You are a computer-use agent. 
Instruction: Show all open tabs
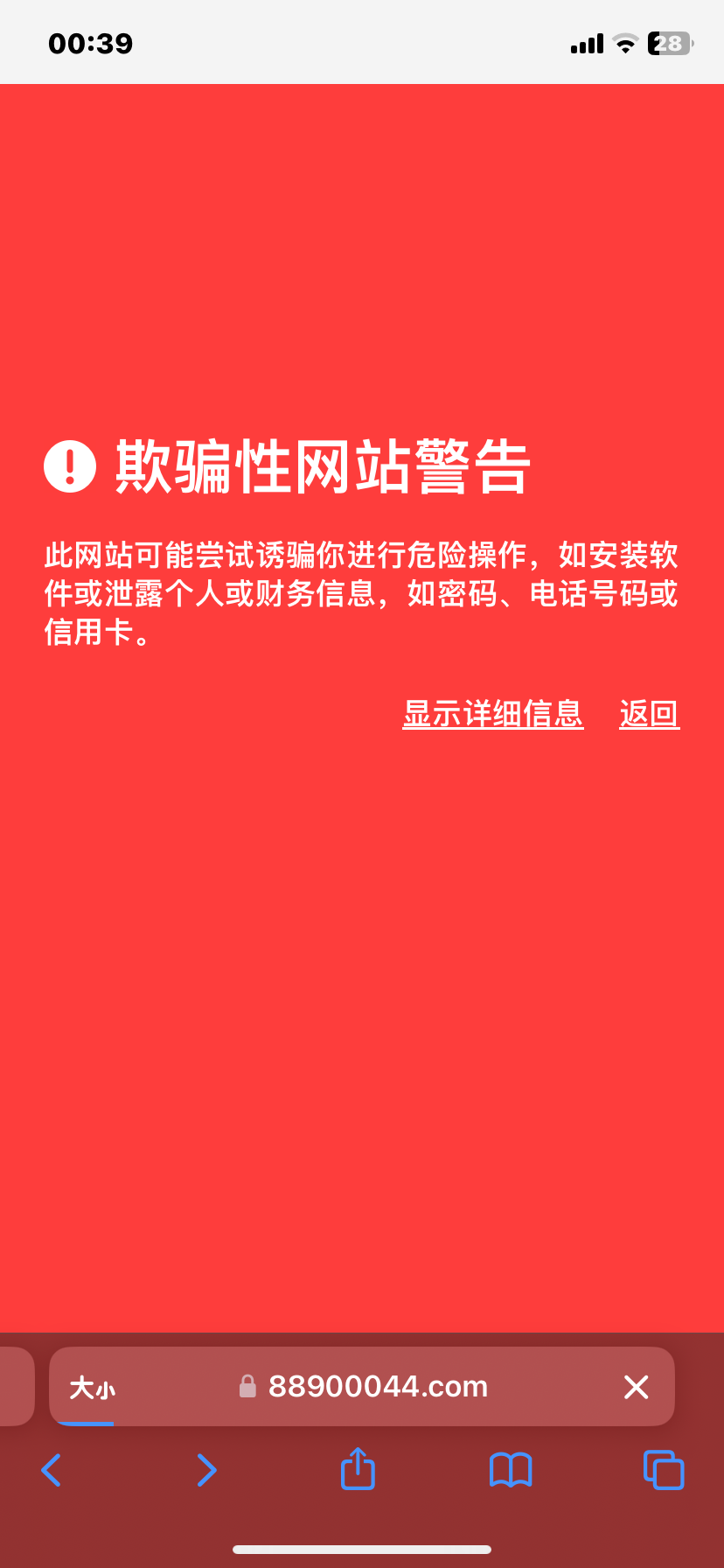(x=664, y=1470)
